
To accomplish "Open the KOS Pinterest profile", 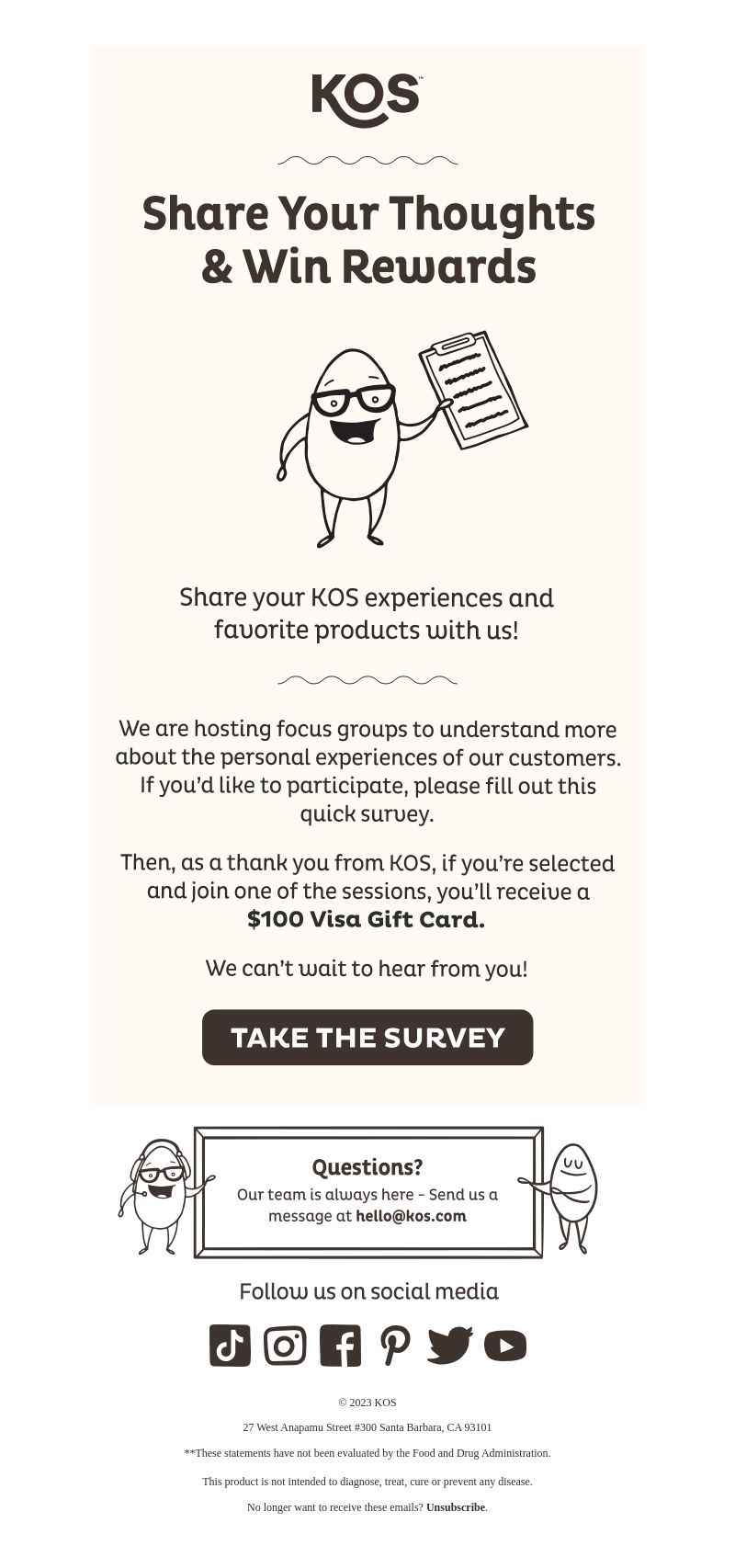I will click(395, 1346).
